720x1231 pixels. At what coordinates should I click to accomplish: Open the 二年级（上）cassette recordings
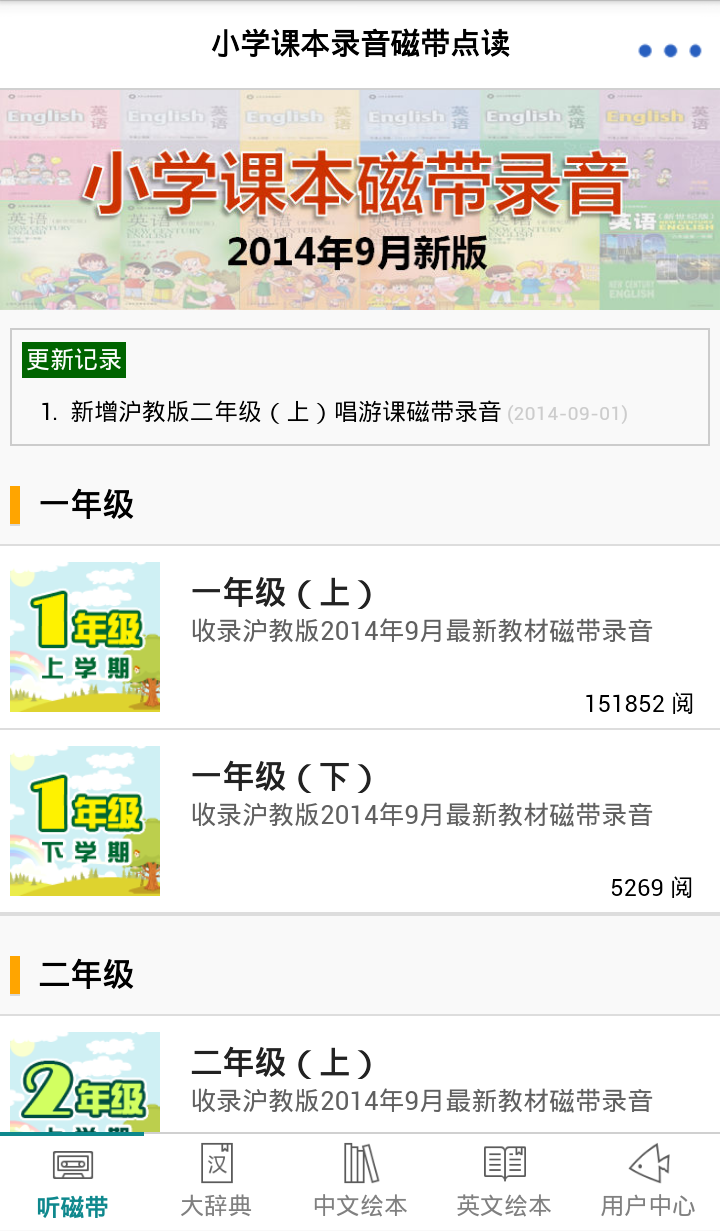pyautogui.click(x=360, y=1078)
